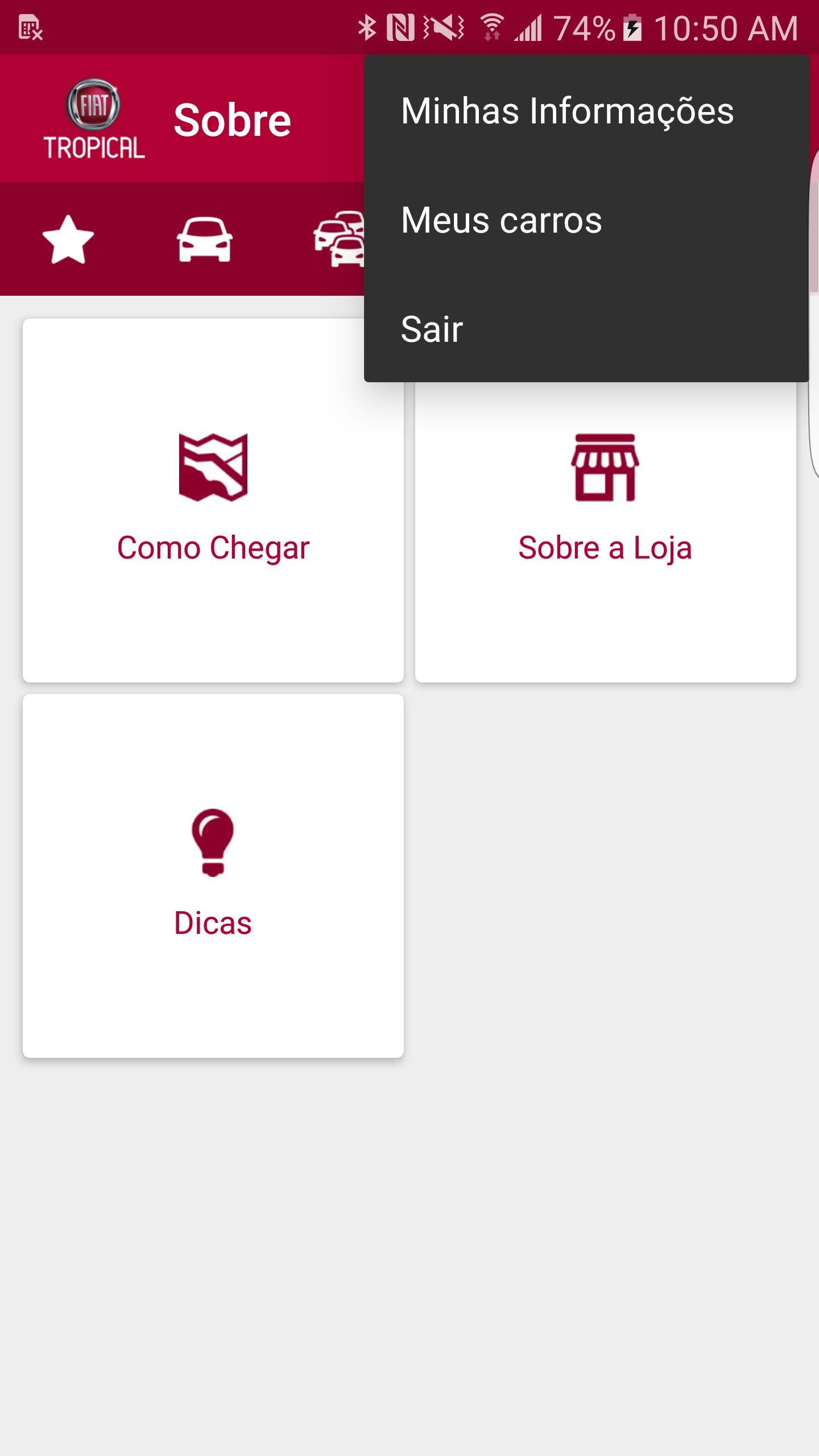Switch to the star favorites tab

[x=68, y=239]
